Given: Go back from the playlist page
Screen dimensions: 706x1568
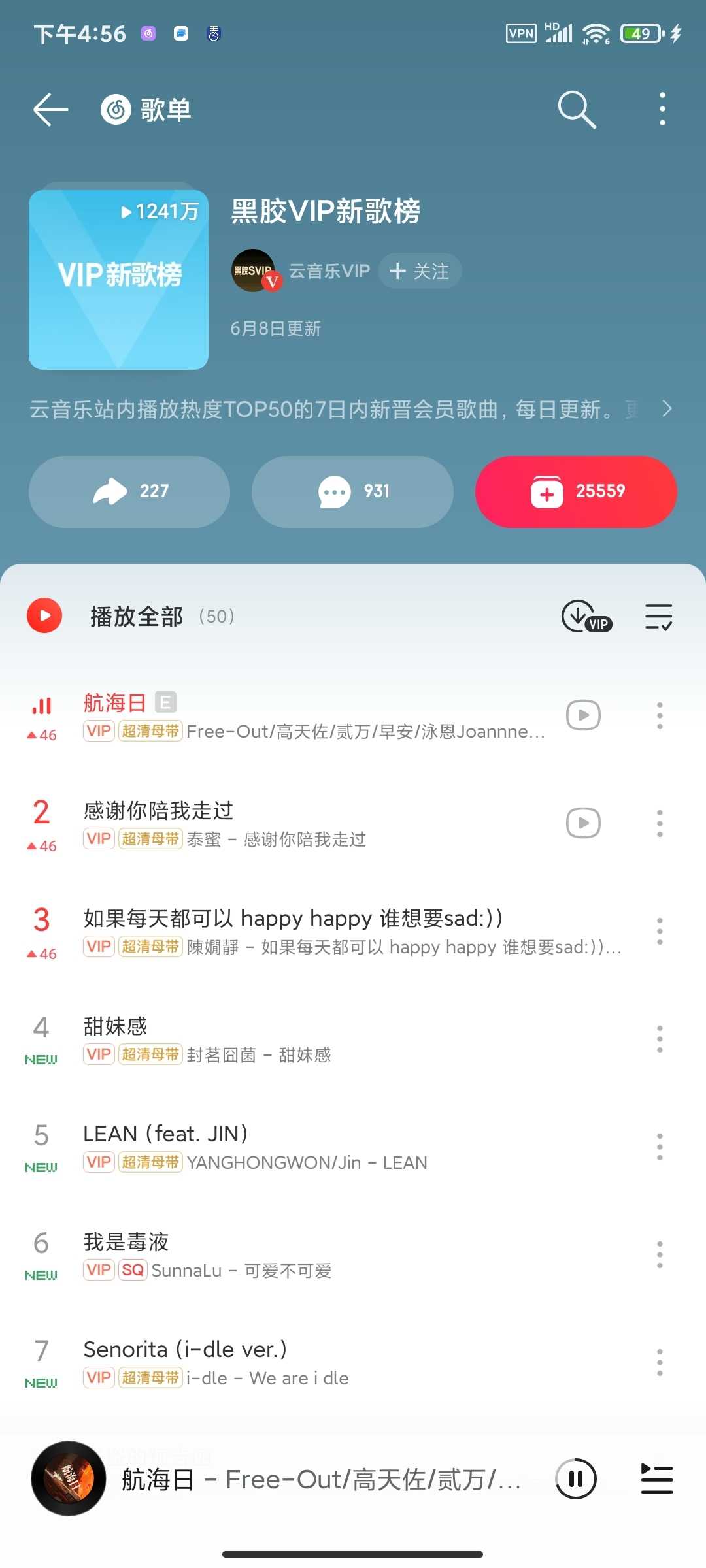Looking at the screenshot, I should (x=51, y=109).
